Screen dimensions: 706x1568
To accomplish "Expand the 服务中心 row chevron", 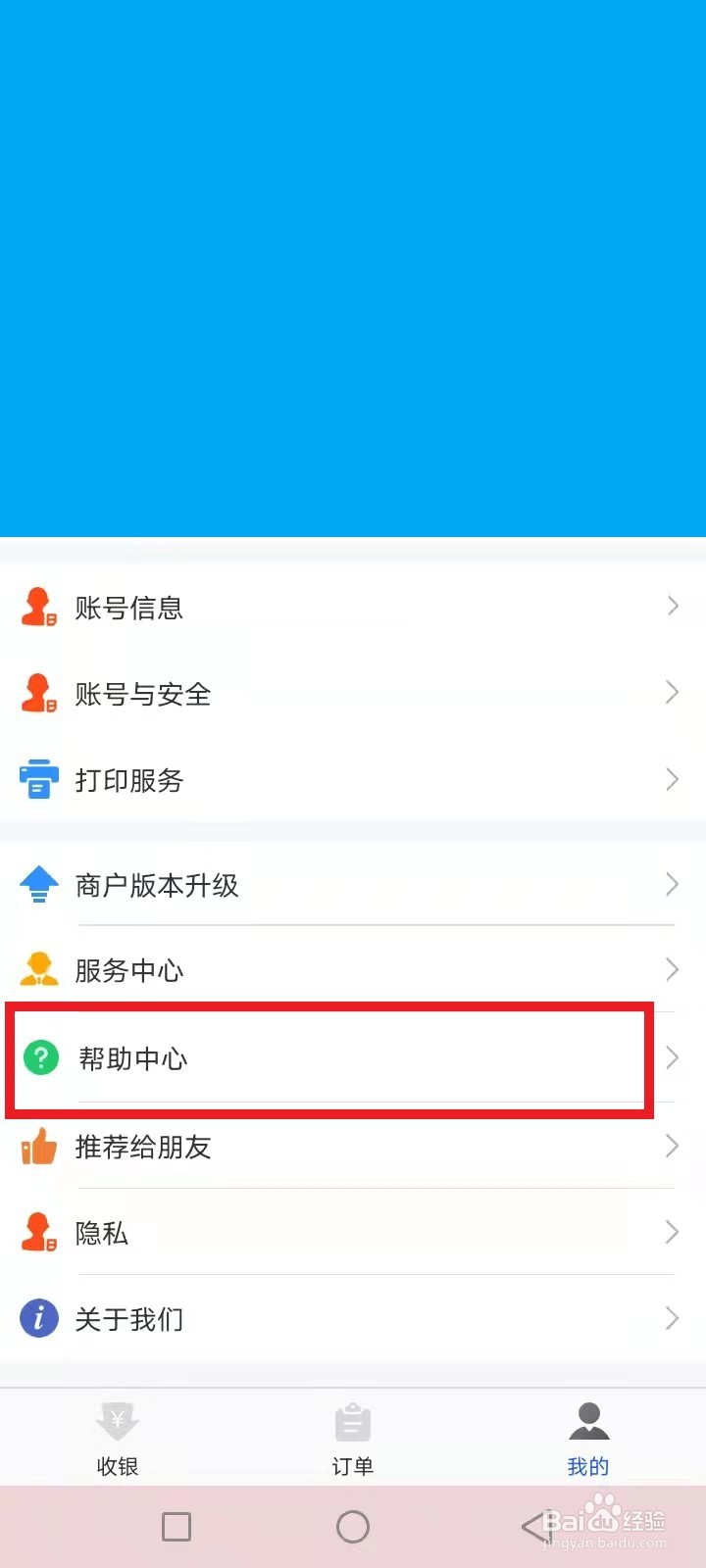I will (671, 969).
